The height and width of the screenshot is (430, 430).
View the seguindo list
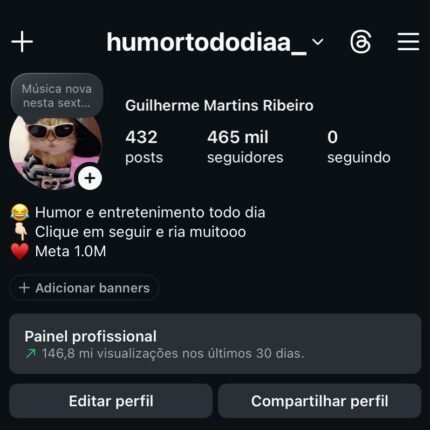coord(359,147)
